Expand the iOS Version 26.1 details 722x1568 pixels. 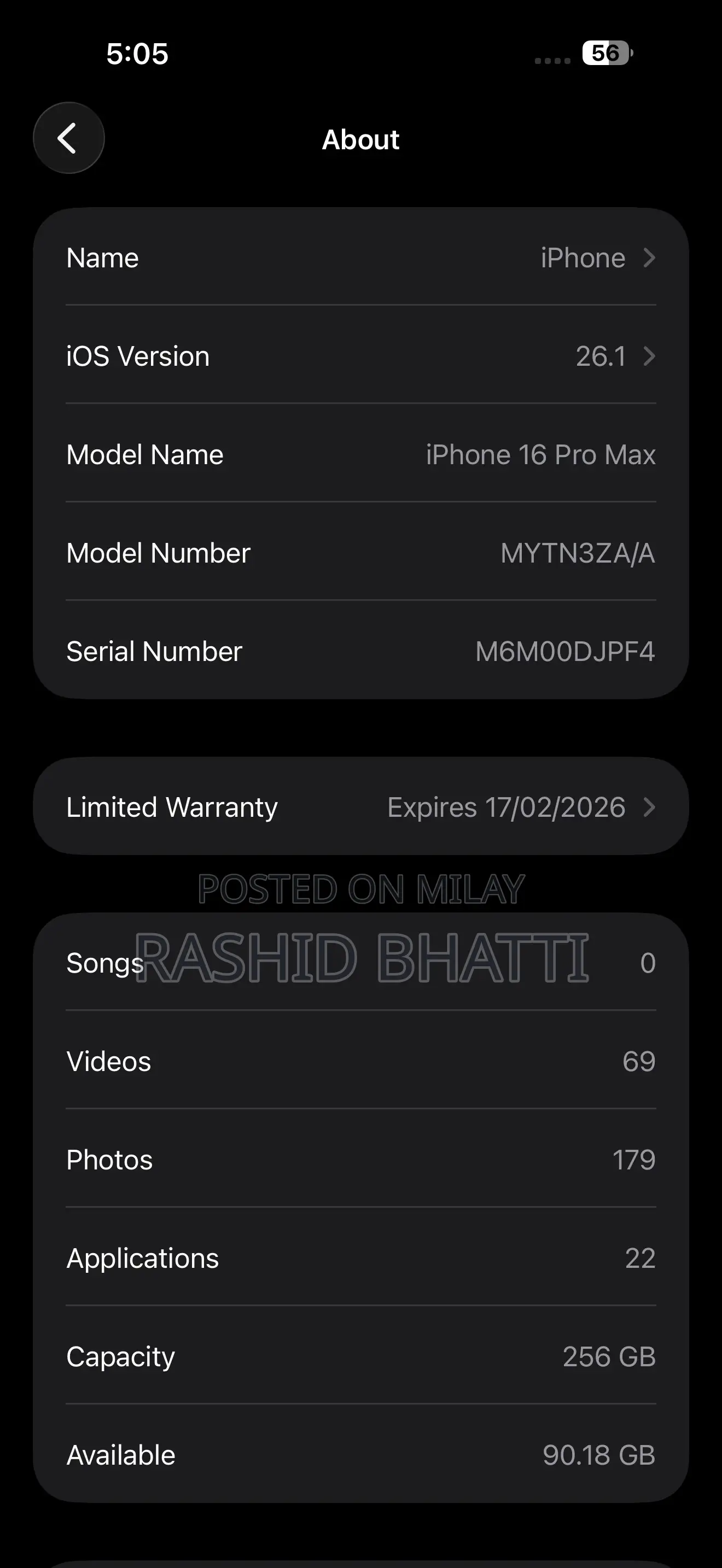point(361,356)
